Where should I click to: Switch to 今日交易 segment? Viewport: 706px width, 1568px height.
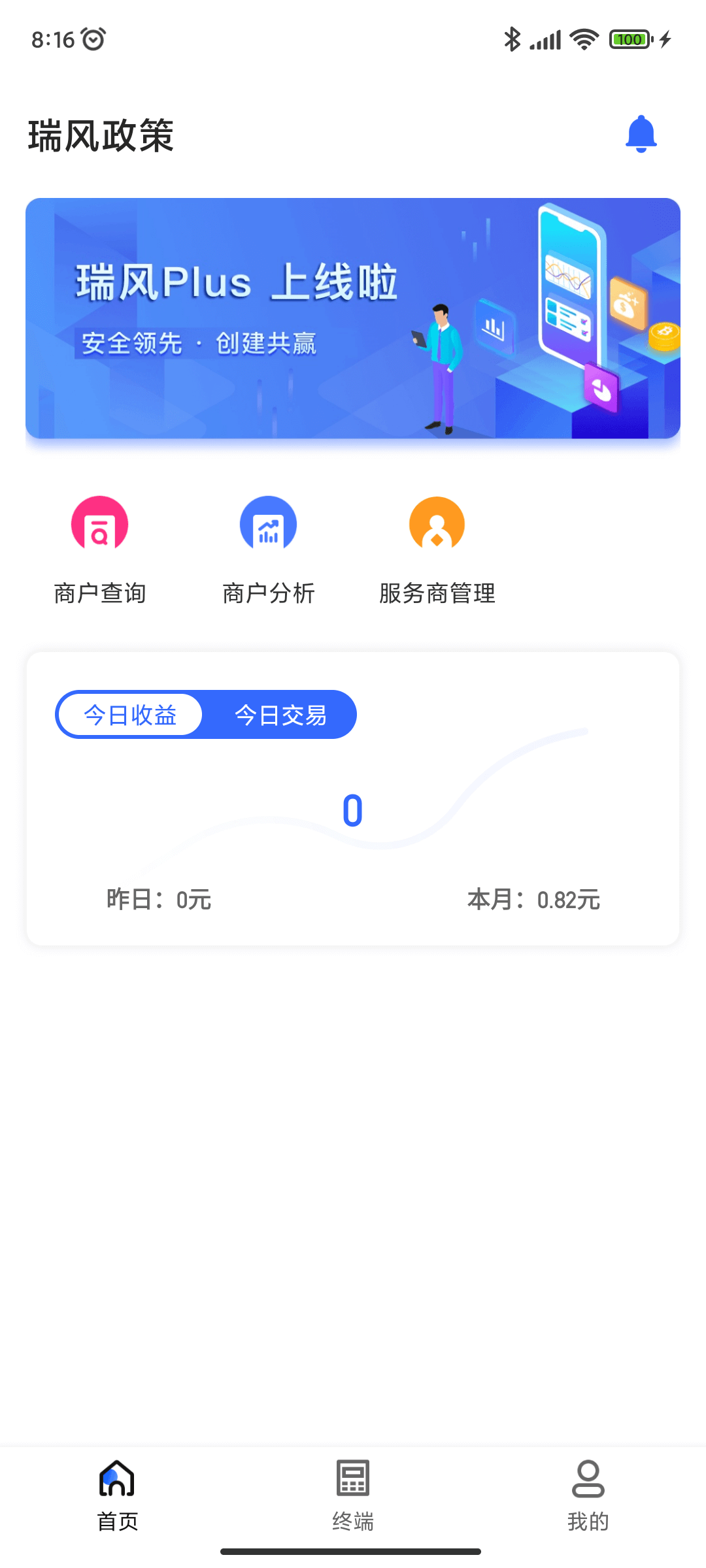[280, 715]
